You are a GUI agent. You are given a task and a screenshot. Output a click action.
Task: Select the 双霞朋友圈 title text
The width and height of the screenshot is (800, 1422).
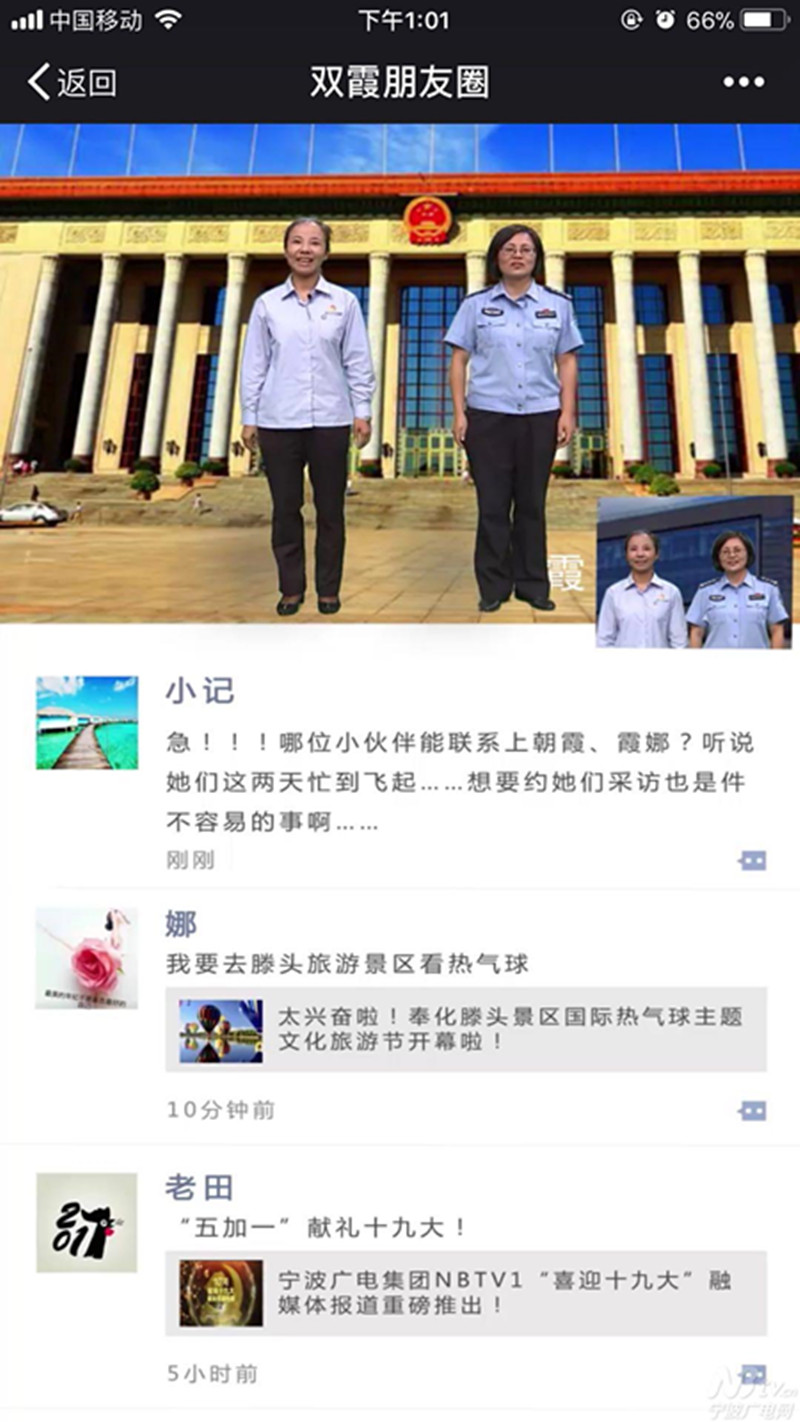[400, 83]
